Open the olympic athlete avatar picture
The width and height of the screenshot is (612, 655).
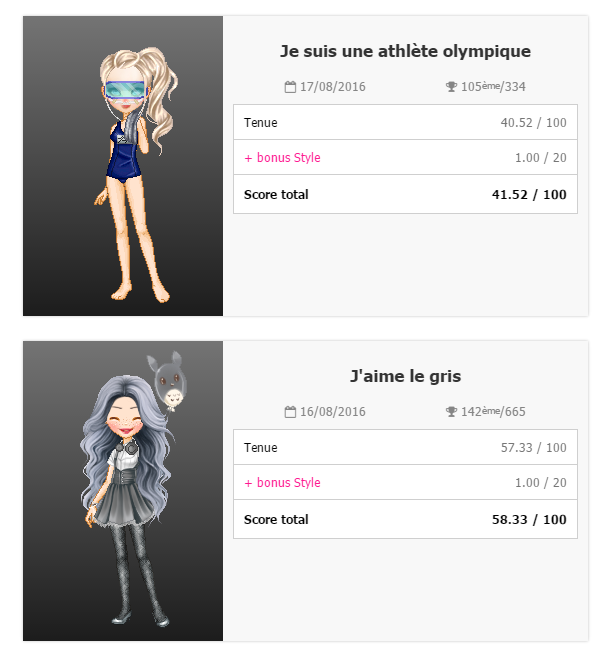123,166
